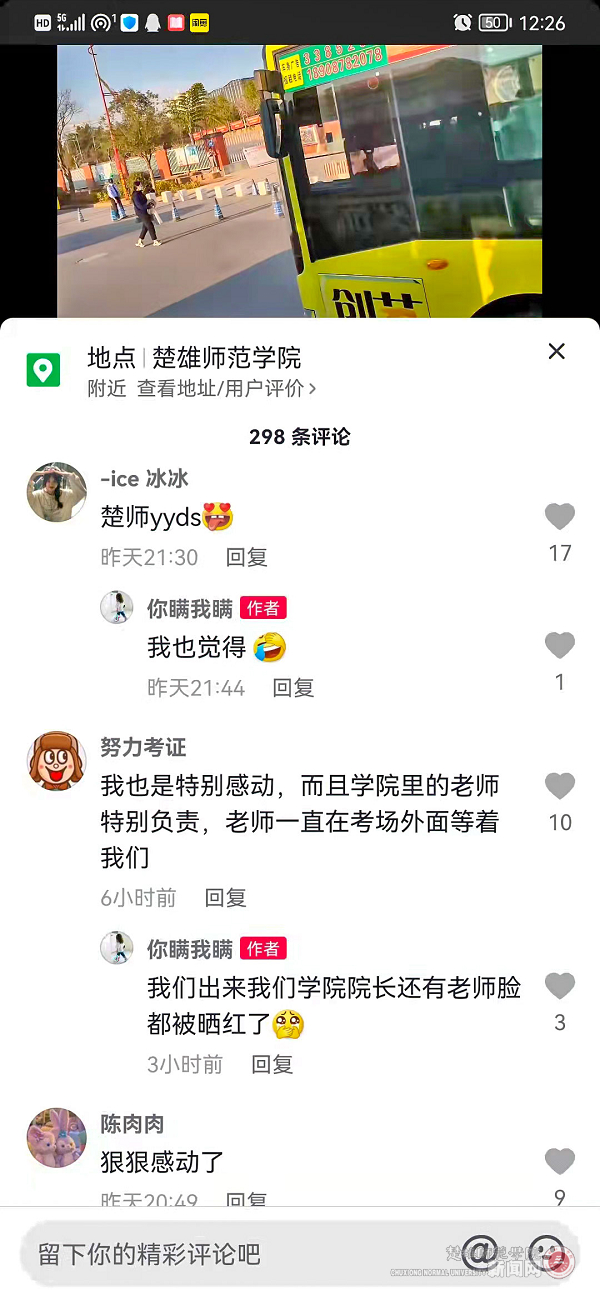Open 查看地址/用户评价 for 楚雄师范学院
Image resolution: width=600 pixels, height=1300 pixels.
tap(226, 389)
